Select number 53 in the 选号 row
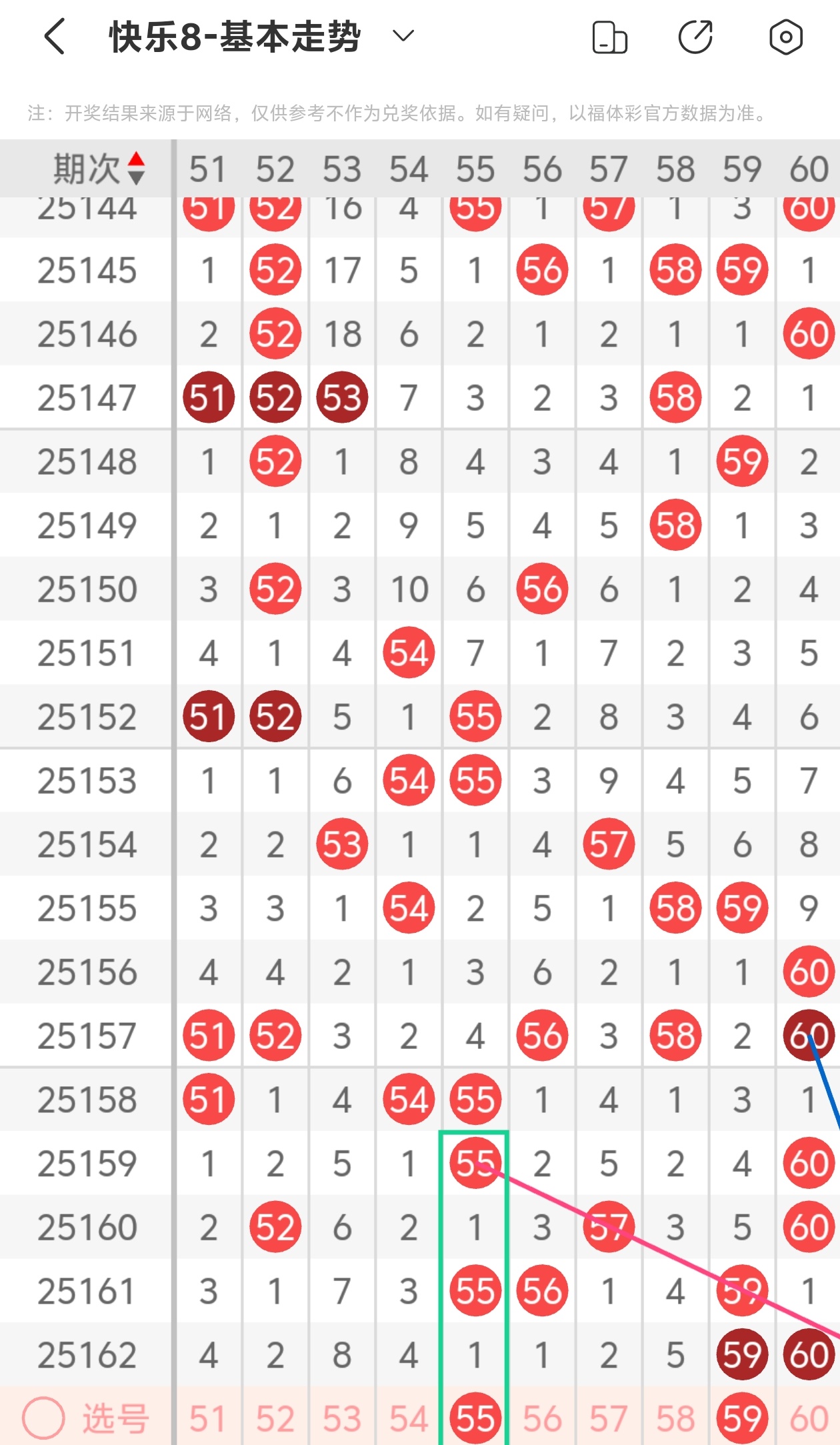This screenshot has height=1445, width=840. click(x=341, y=1418)
